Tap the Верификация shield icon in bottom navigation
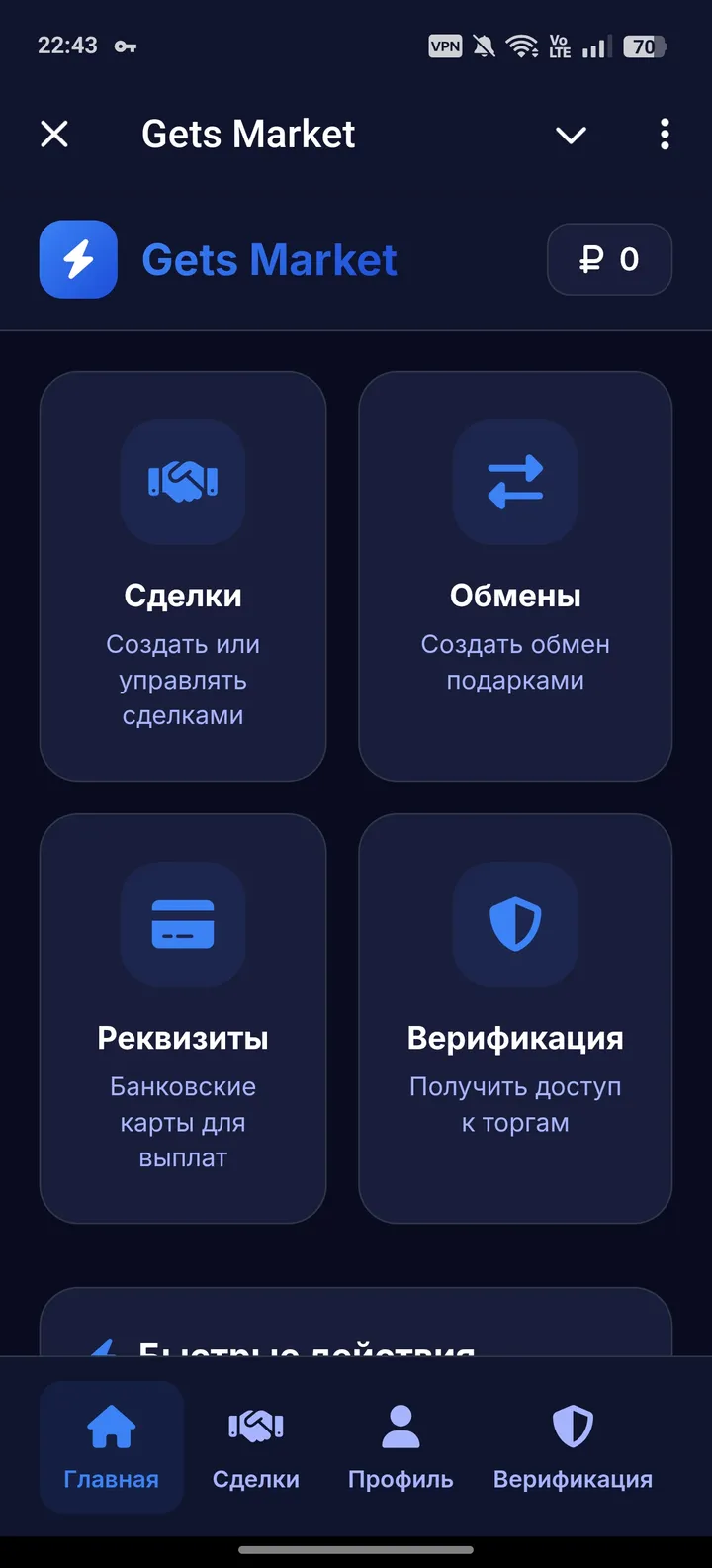Viewport: 712px width, 1568px height. pos(572,1425)
